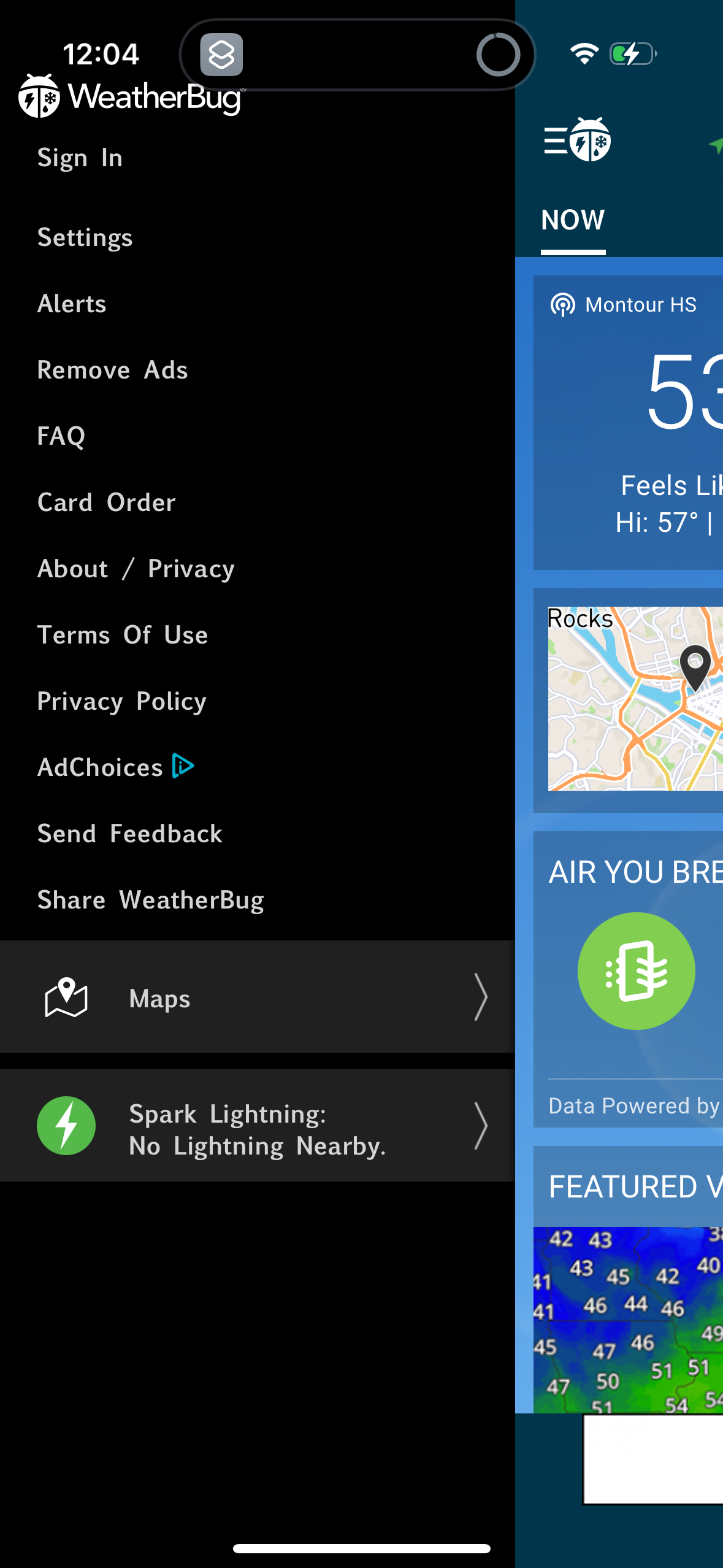This screenshot has width=723, height=1568.
Task: Tap the Maps map icon in the drawer
Action: pos(66,997)
